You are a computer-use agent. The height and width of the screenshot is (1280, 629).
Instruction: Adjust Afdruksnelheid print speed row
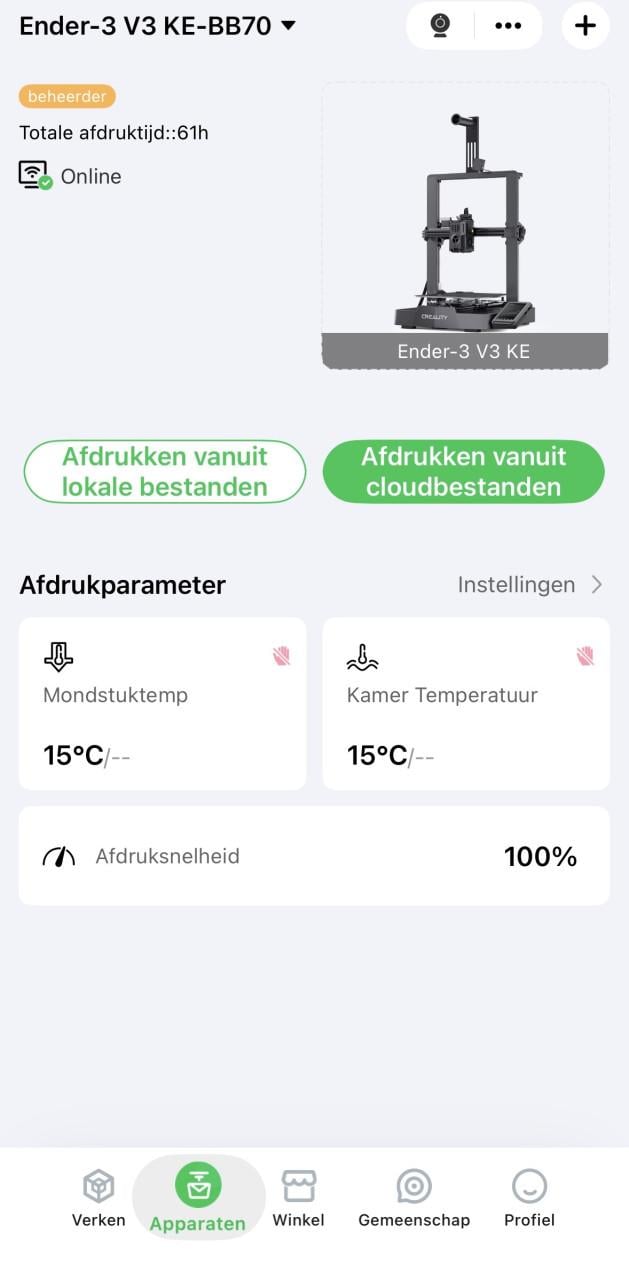[x=314, y=856]
